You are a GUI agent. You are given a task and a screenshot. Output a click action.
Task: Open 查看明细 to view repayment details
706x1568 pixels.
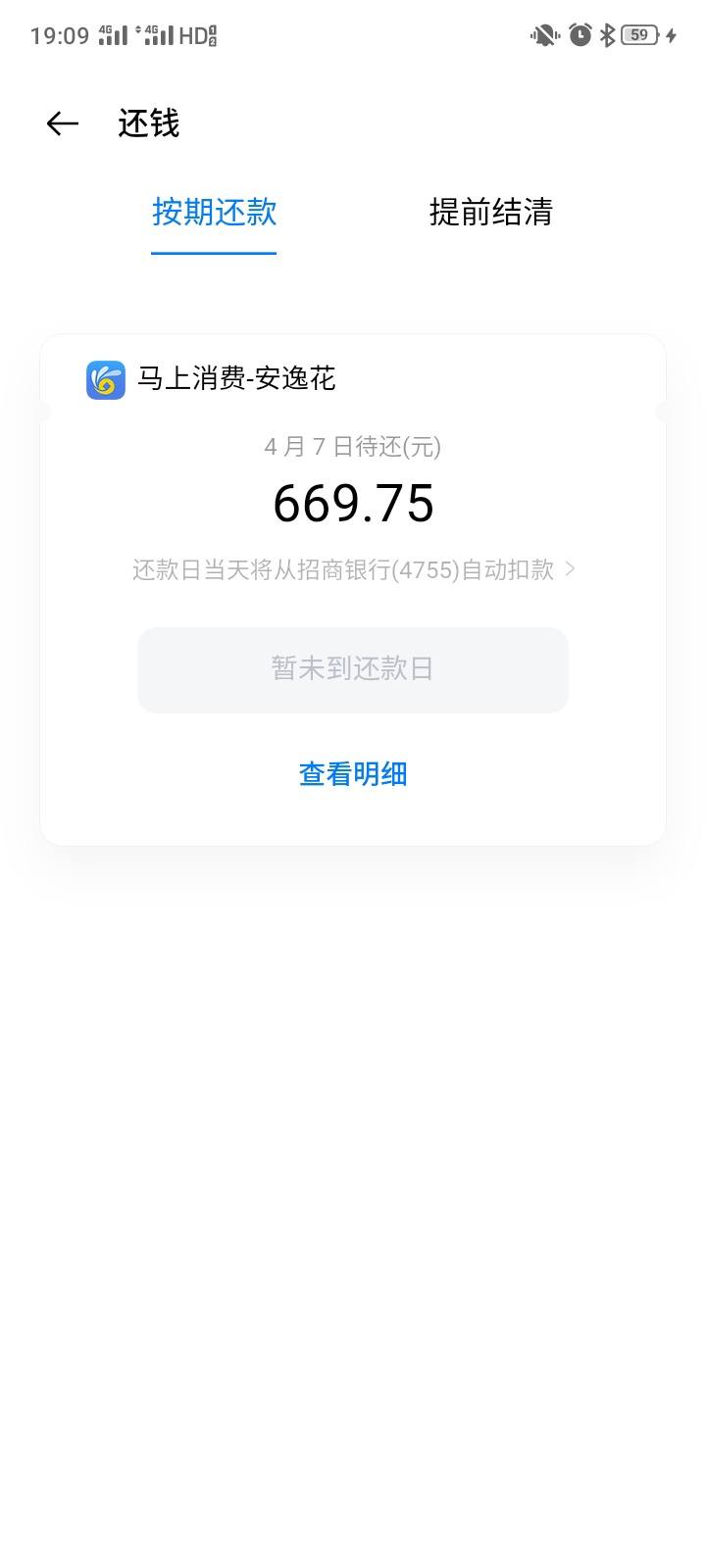[x=352, y=773]
